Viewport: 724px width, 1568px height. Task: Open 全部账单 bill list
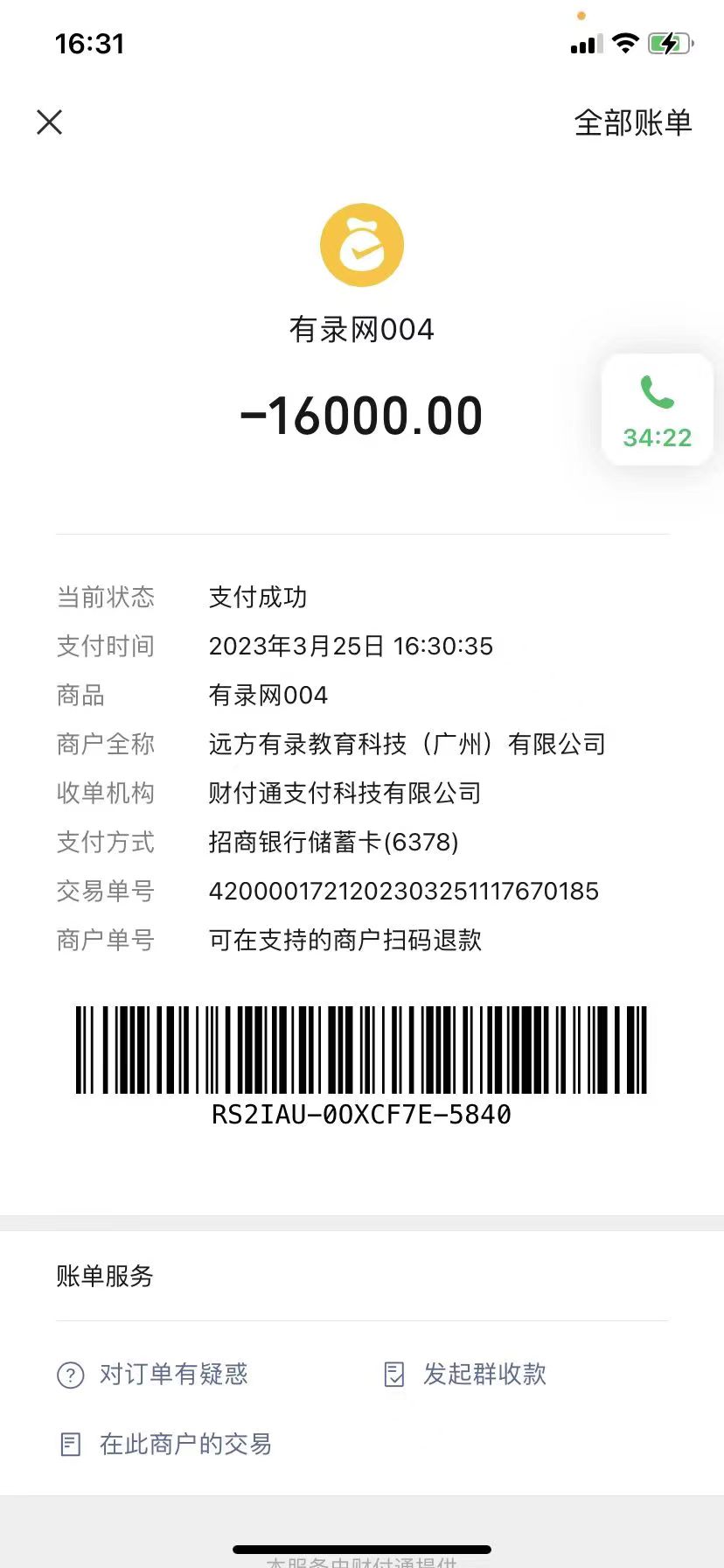(x=632, y=122)
